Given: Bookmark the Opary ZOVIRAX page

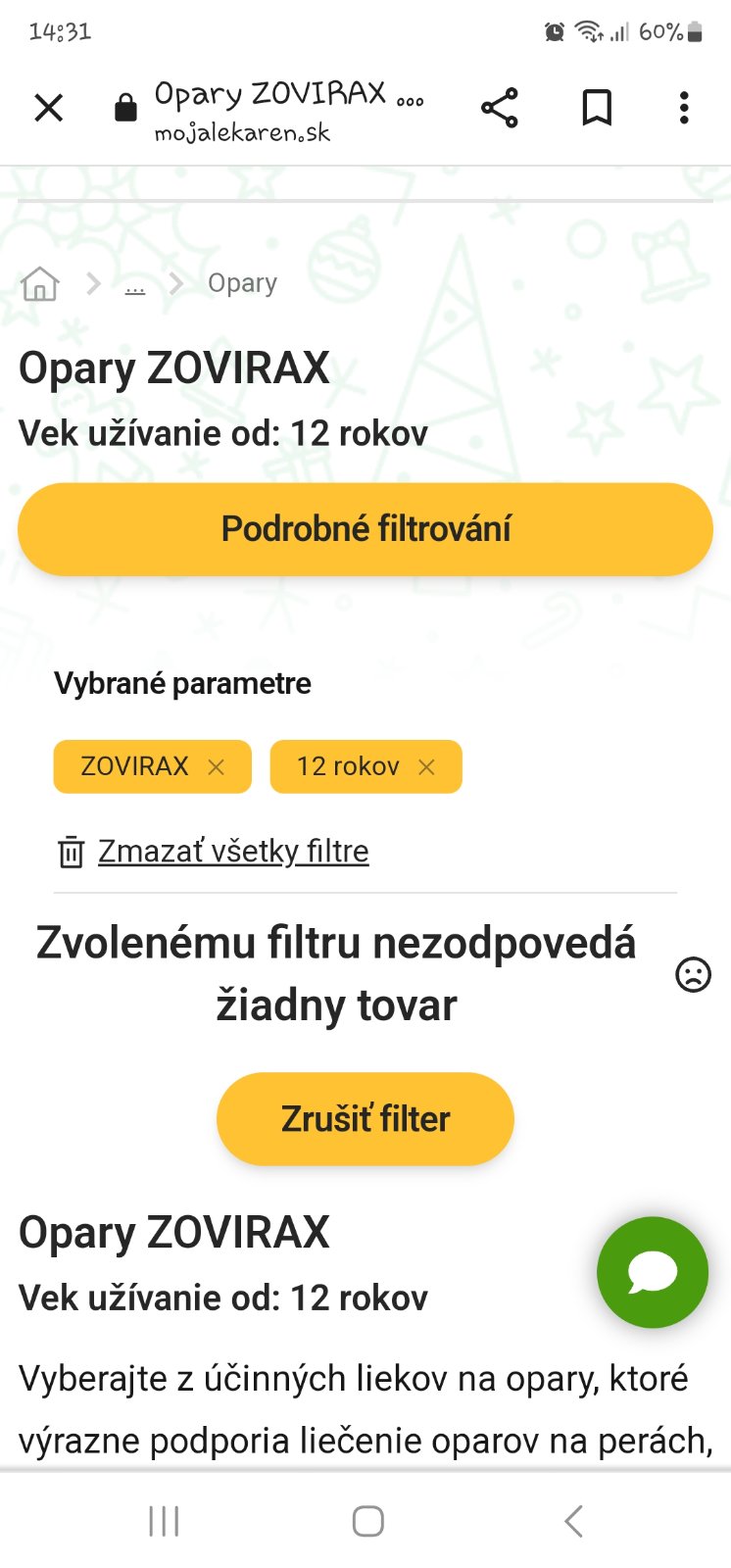Looking at the screenshot, I should click(x=597, y=108).
